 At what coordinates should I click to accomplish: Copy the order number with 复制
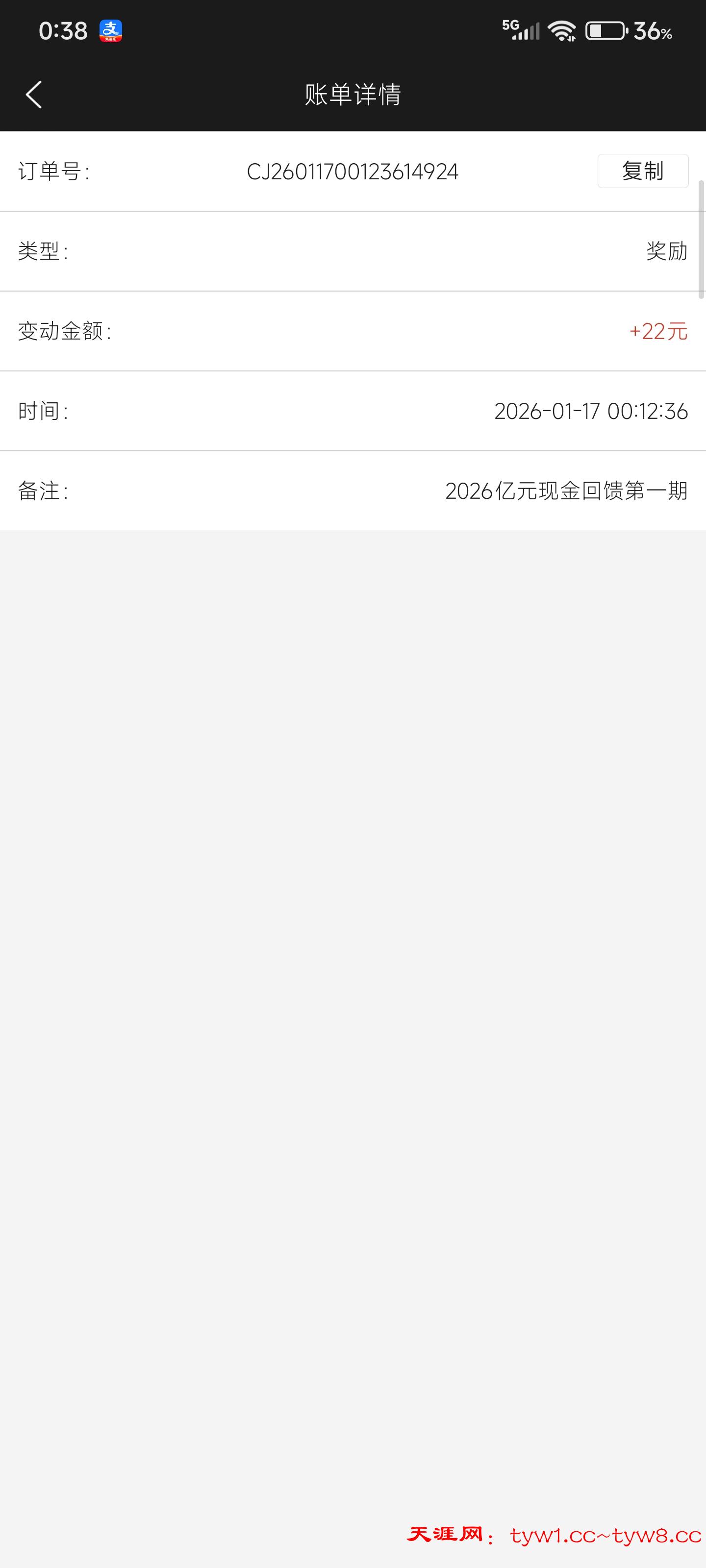(x=643, y=171)
